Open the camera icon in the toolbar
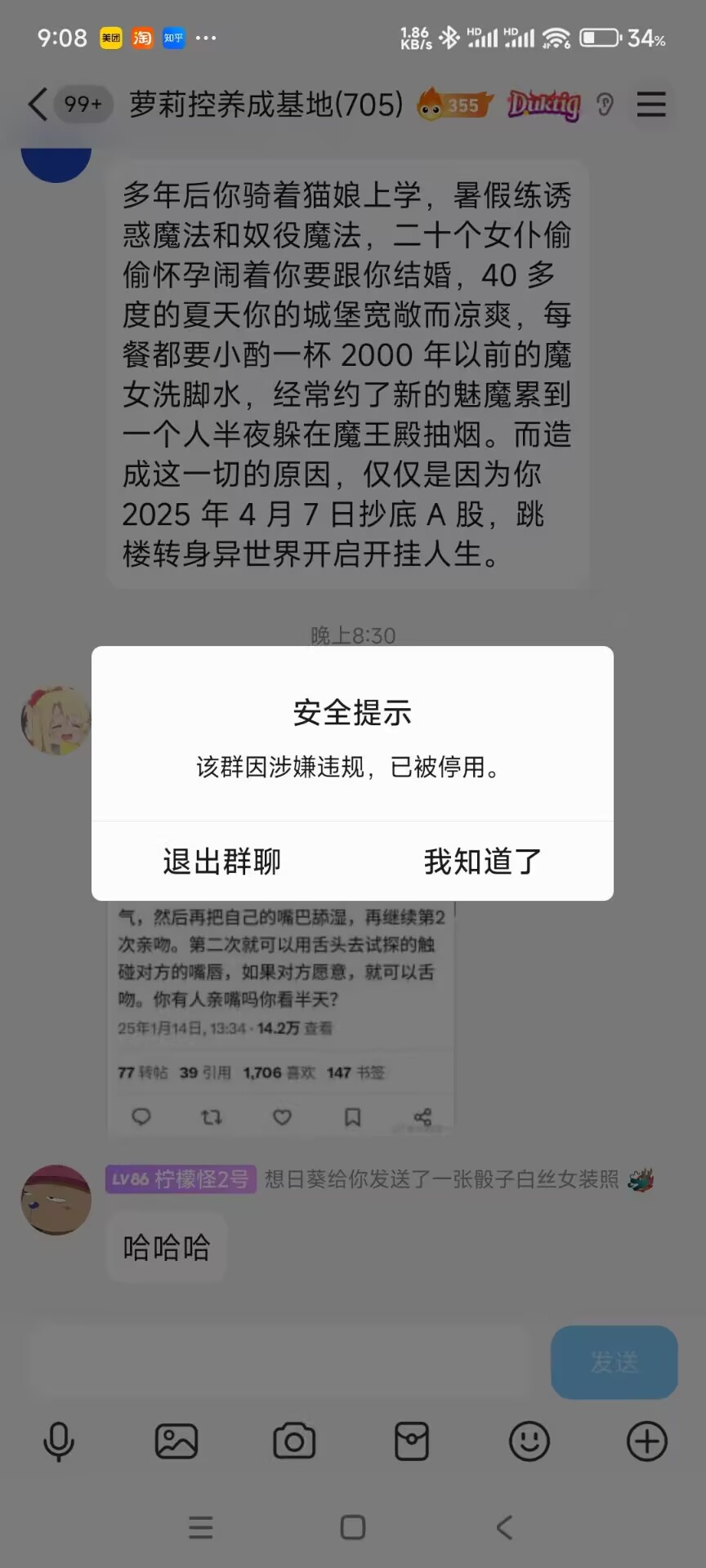Image resolution: width=706 pixels, height=1568 pixels. (294, 1441)
